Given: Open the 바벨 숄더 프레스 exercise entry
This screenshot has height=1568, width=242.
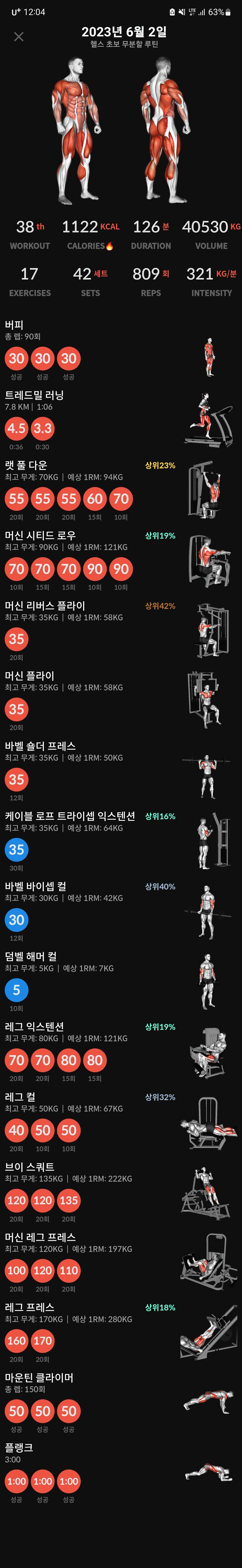Looking at the screenshot, I should [40, 746].
